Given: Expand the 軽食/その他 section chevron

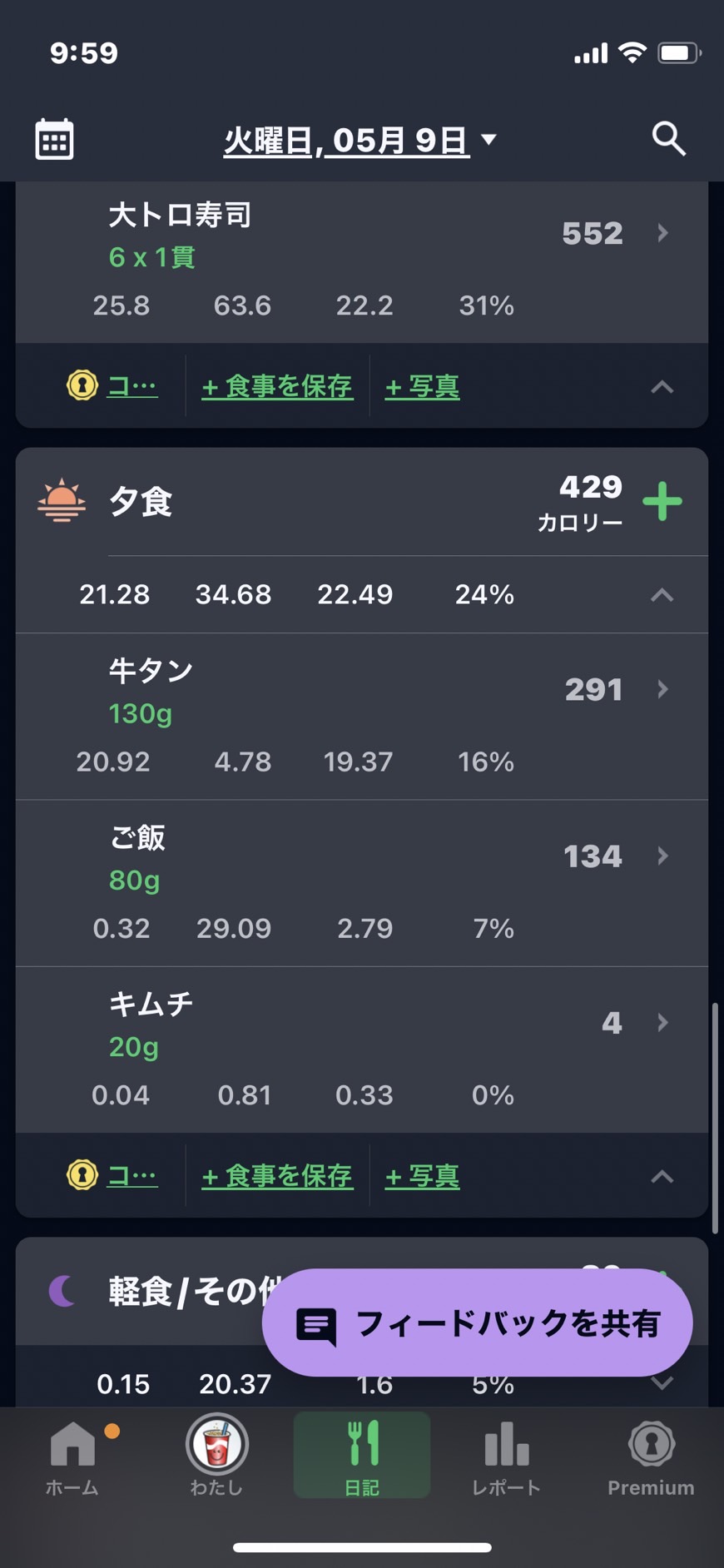Looking at the screenshot, I should click(x=662, y=1382).
